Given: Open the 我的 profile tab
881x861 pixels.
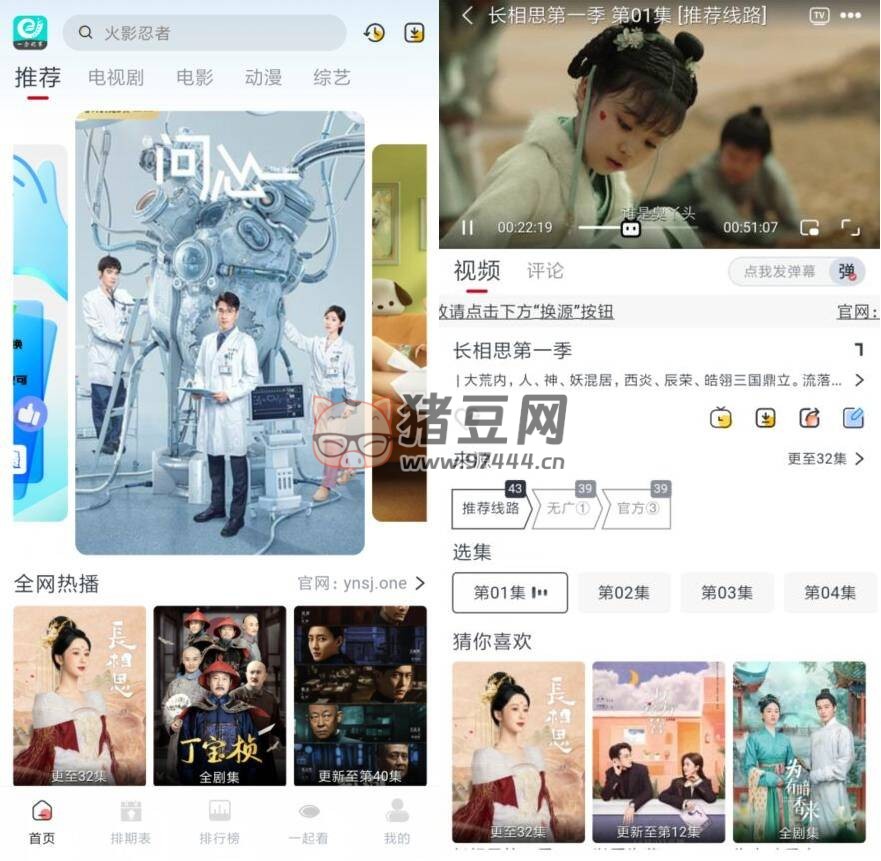Looking at the screenshot, I should (397, 822).
